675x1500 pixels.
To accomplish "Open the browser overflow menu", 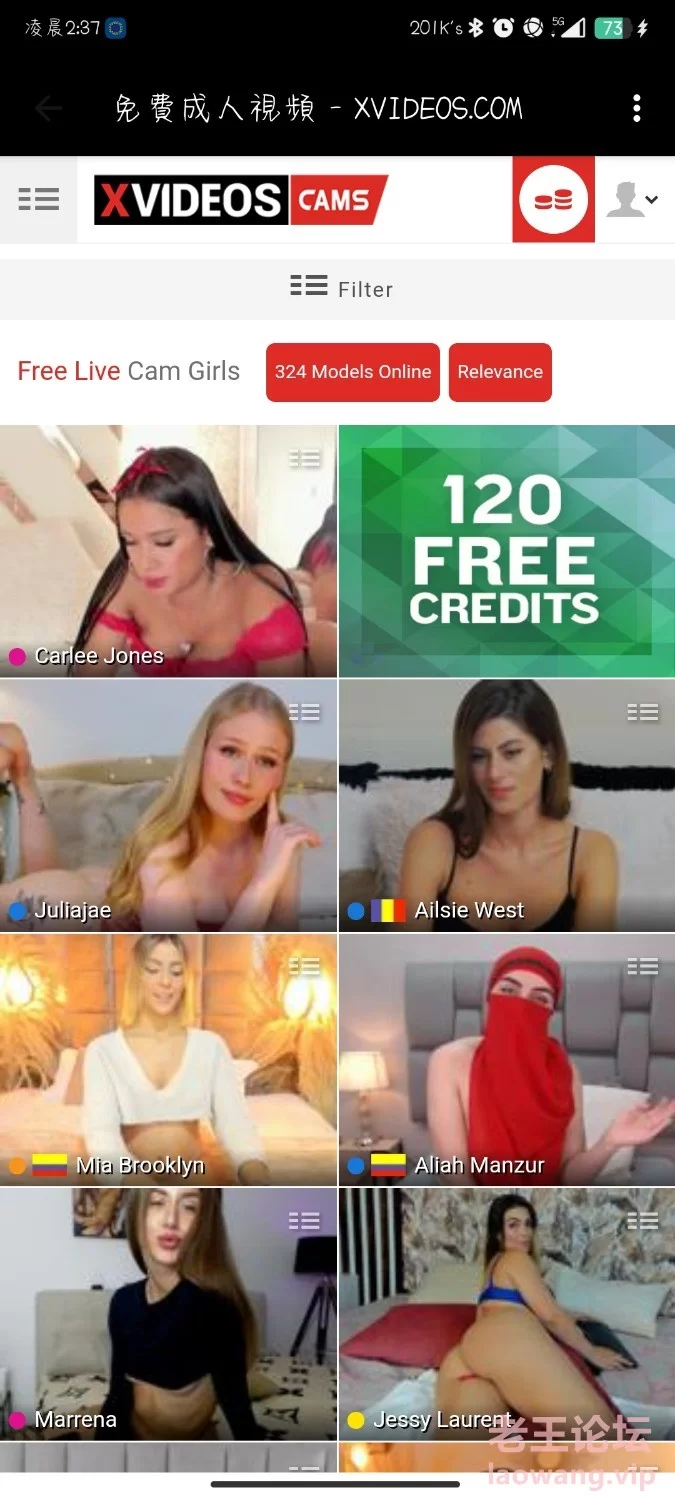I will (637, 108).
